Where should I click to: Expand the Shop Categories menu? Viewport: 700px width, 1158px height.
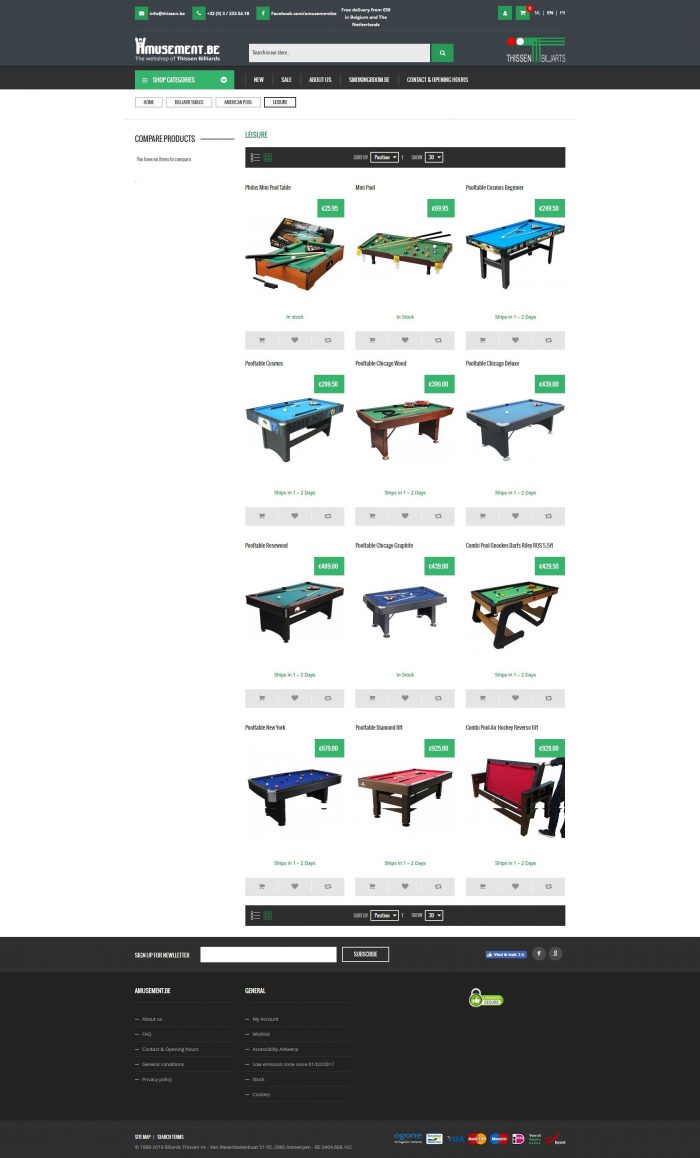tap(185, 79)
